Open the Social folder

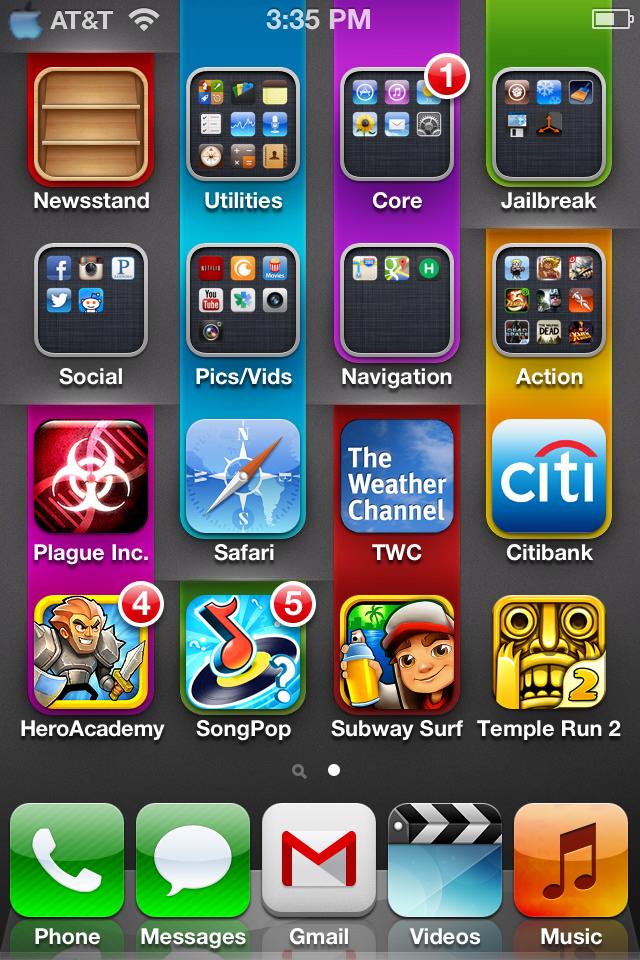pos(91,300)
